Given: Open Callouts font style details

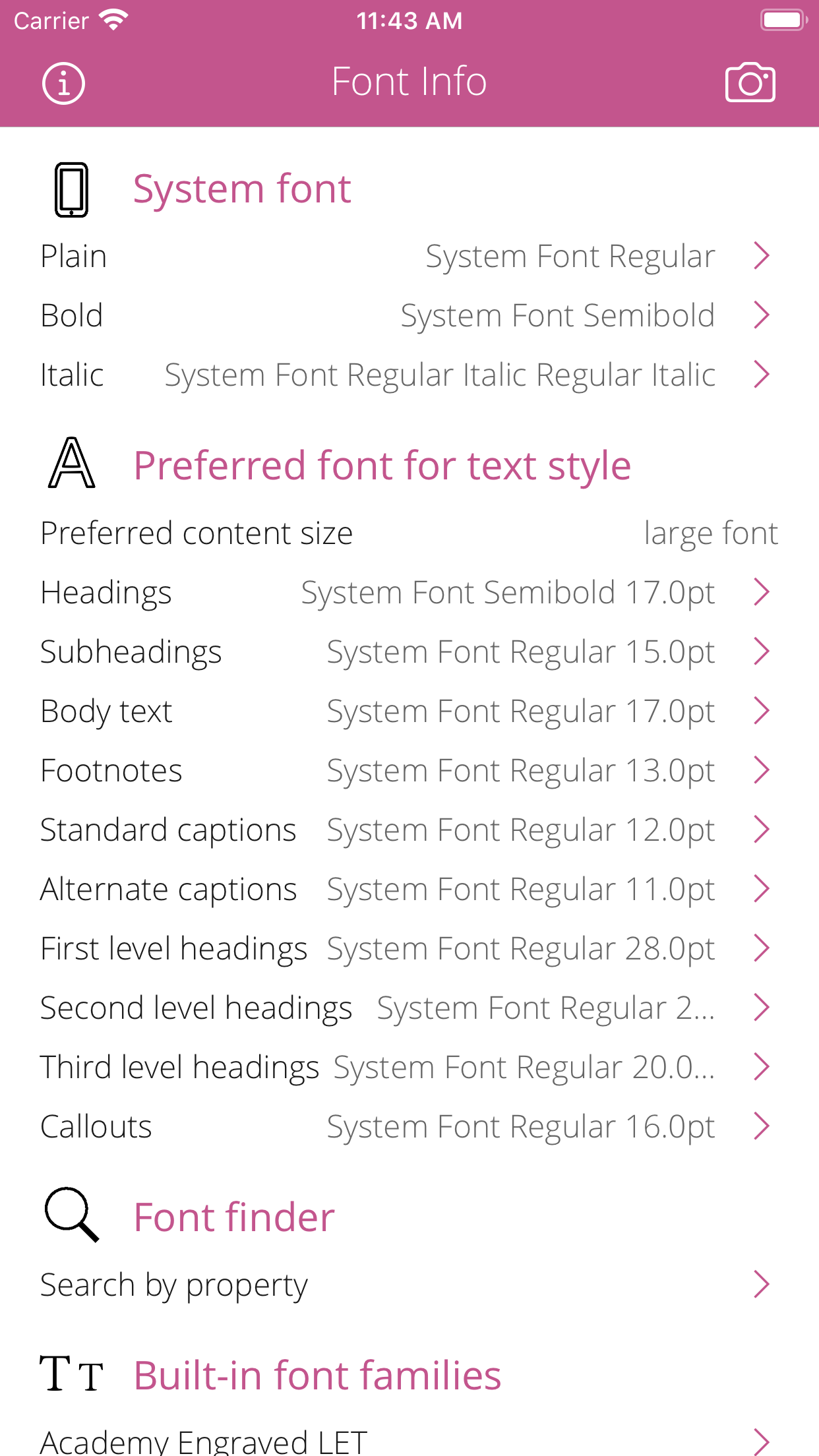Looking at the screenshot, I should 409,1126.
